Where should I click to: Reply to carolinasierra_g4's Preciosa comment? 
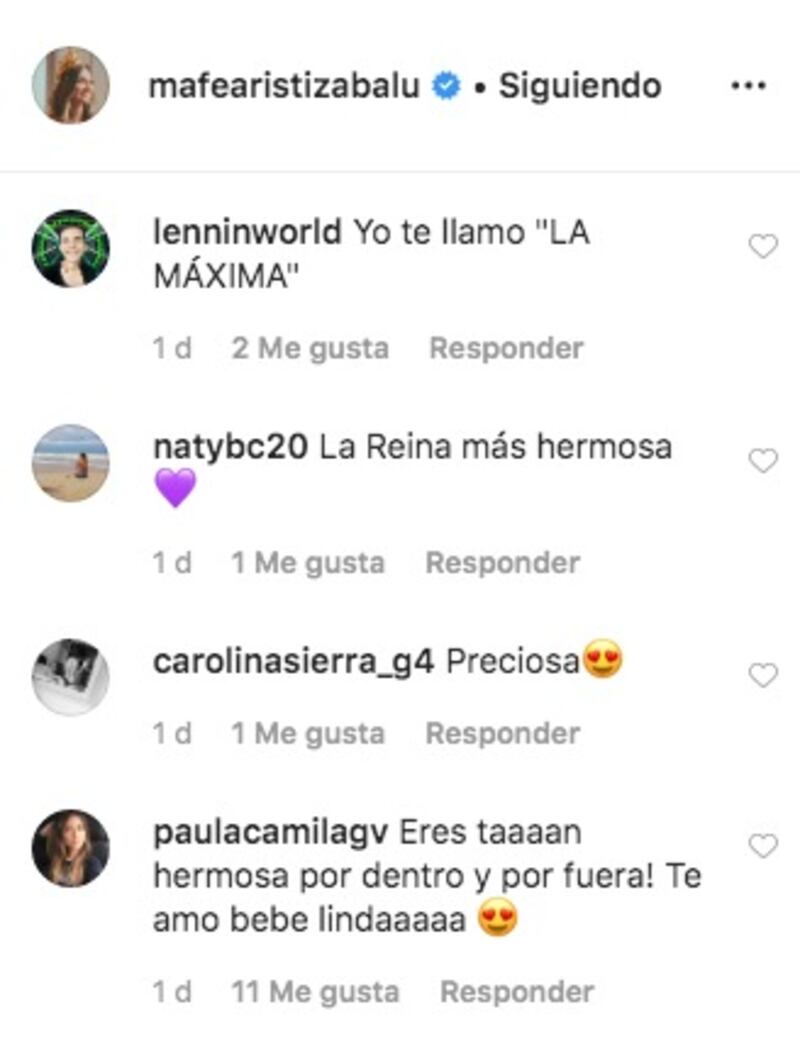(x=502, y=733)
